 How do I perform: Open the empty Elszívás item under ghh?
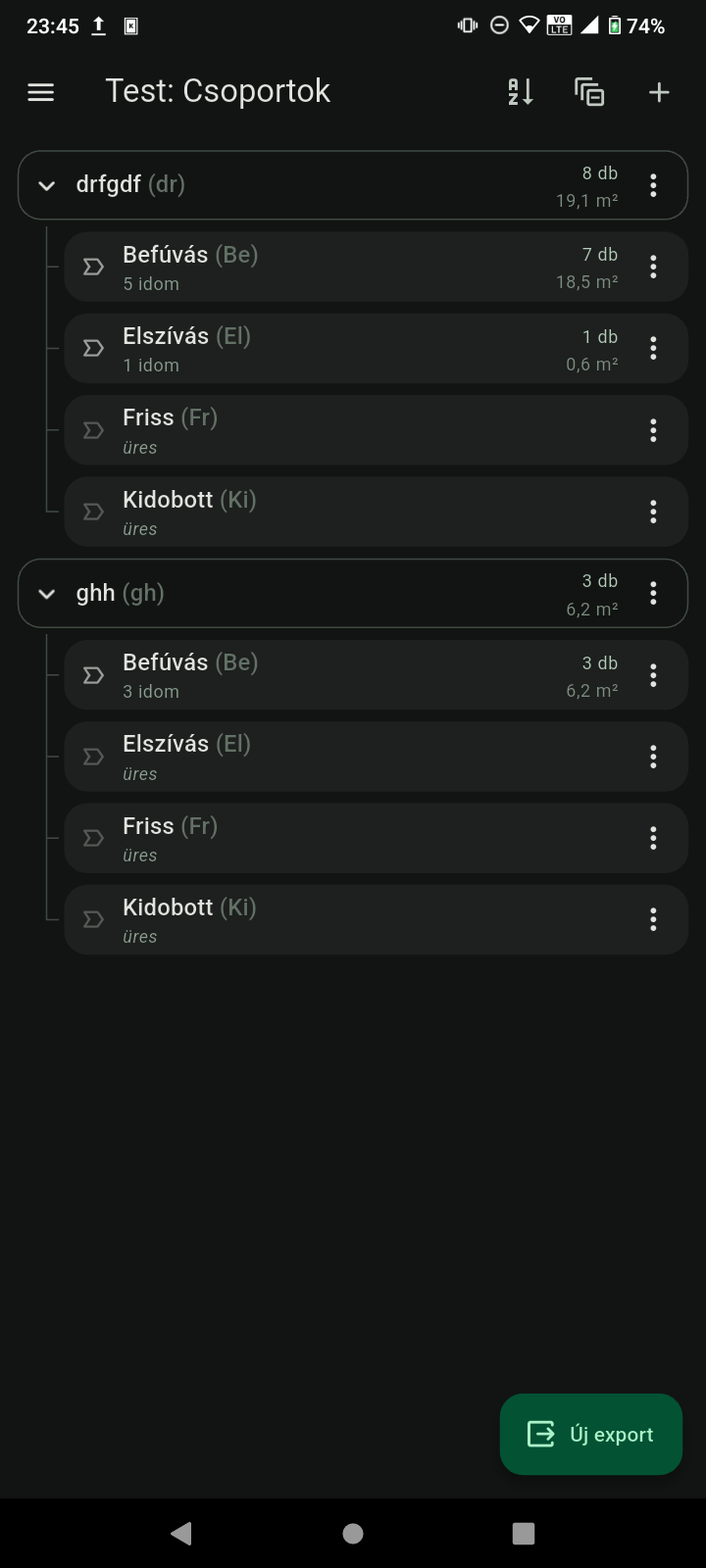[333, 757]
